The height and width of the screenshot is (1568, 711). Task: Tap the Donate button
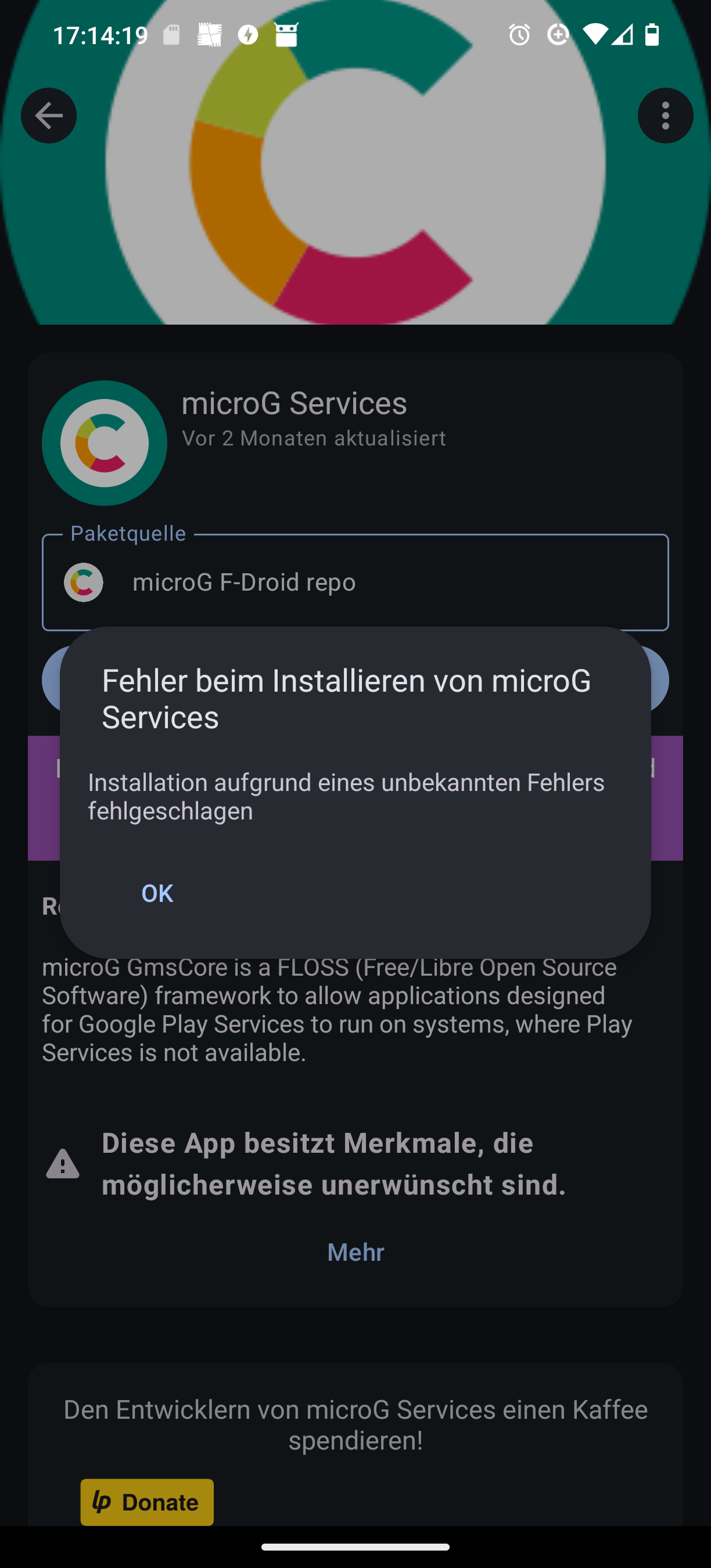[x=147, y=1502]
